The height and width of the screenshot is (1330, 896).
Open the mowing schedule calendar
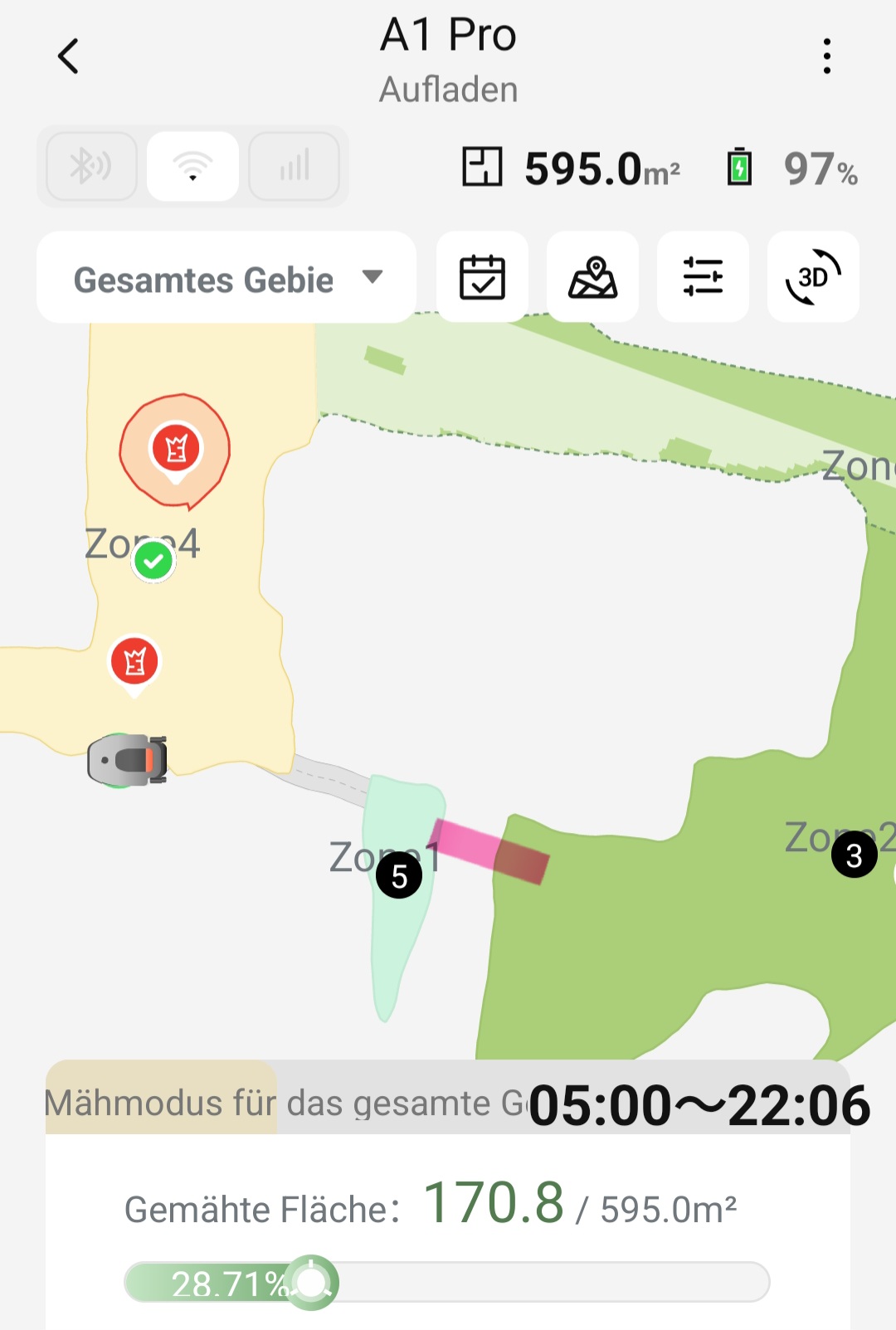click(x=482, y=277)
